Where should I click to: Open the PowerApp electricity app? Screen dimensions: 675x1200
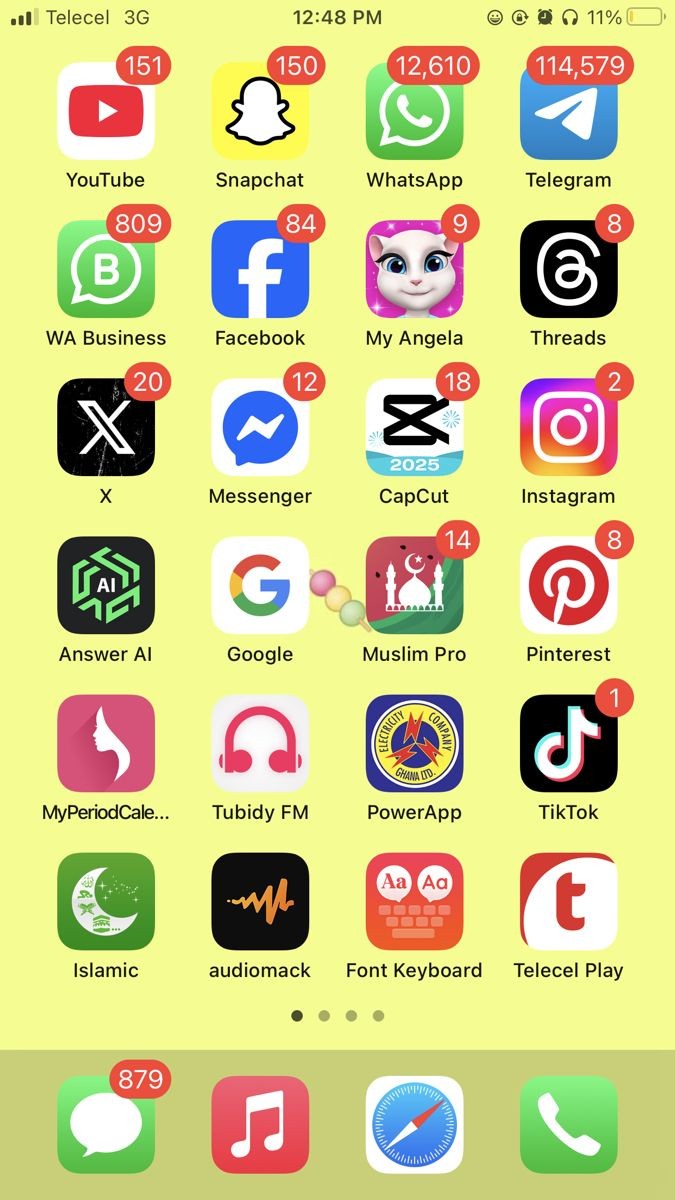pos(414,743)
